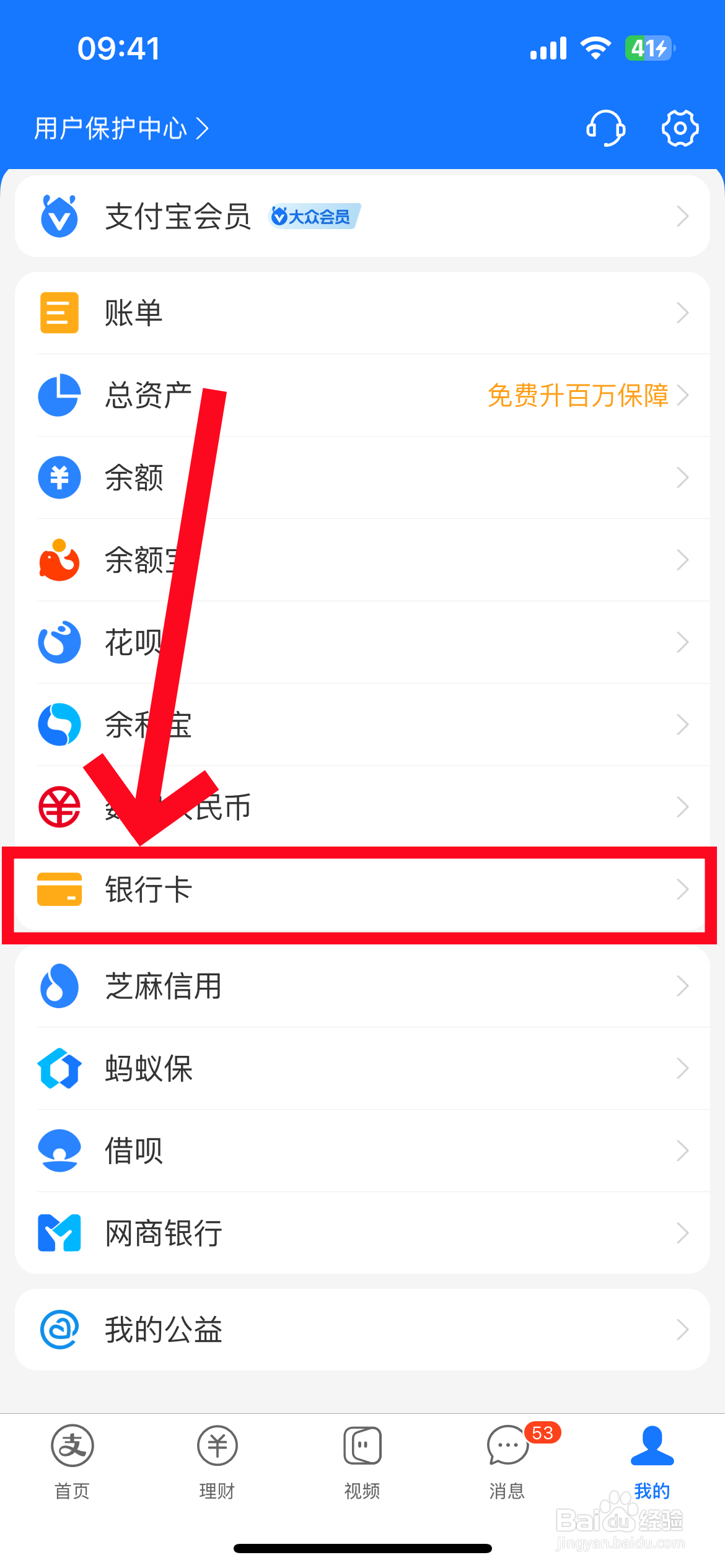This screenshot has height=1568, width=725.
Task: Open the 账单 bills icon
Action: point(59,313)
